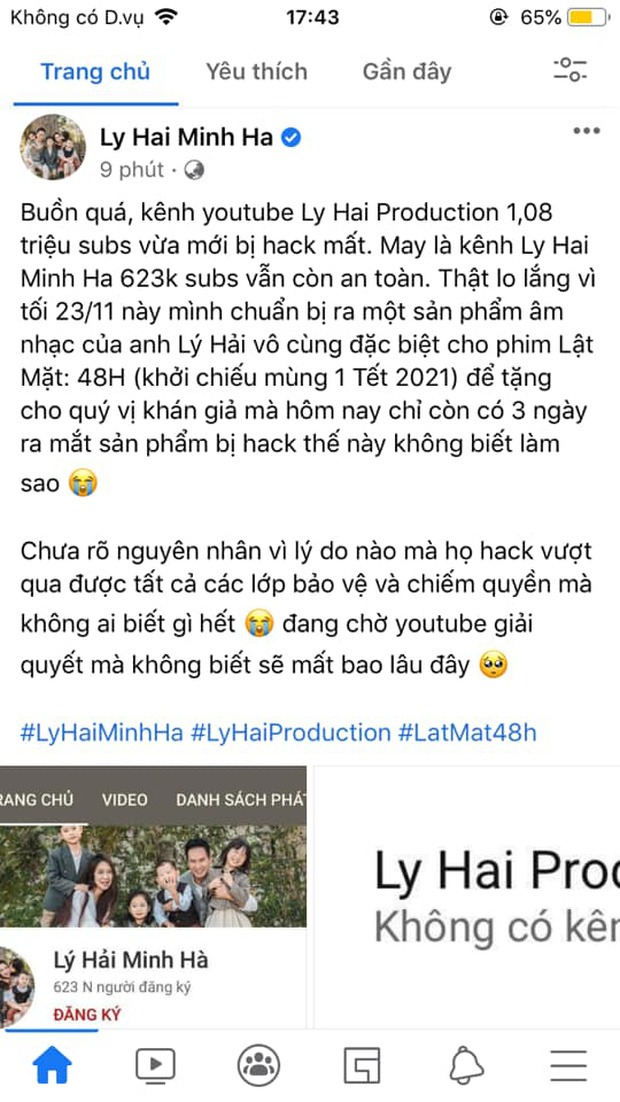Open the Watch videos tab
Image resolution: width=620 pixels, height=1102 pixels.
pyautogui.click(x=155, y=1066)
